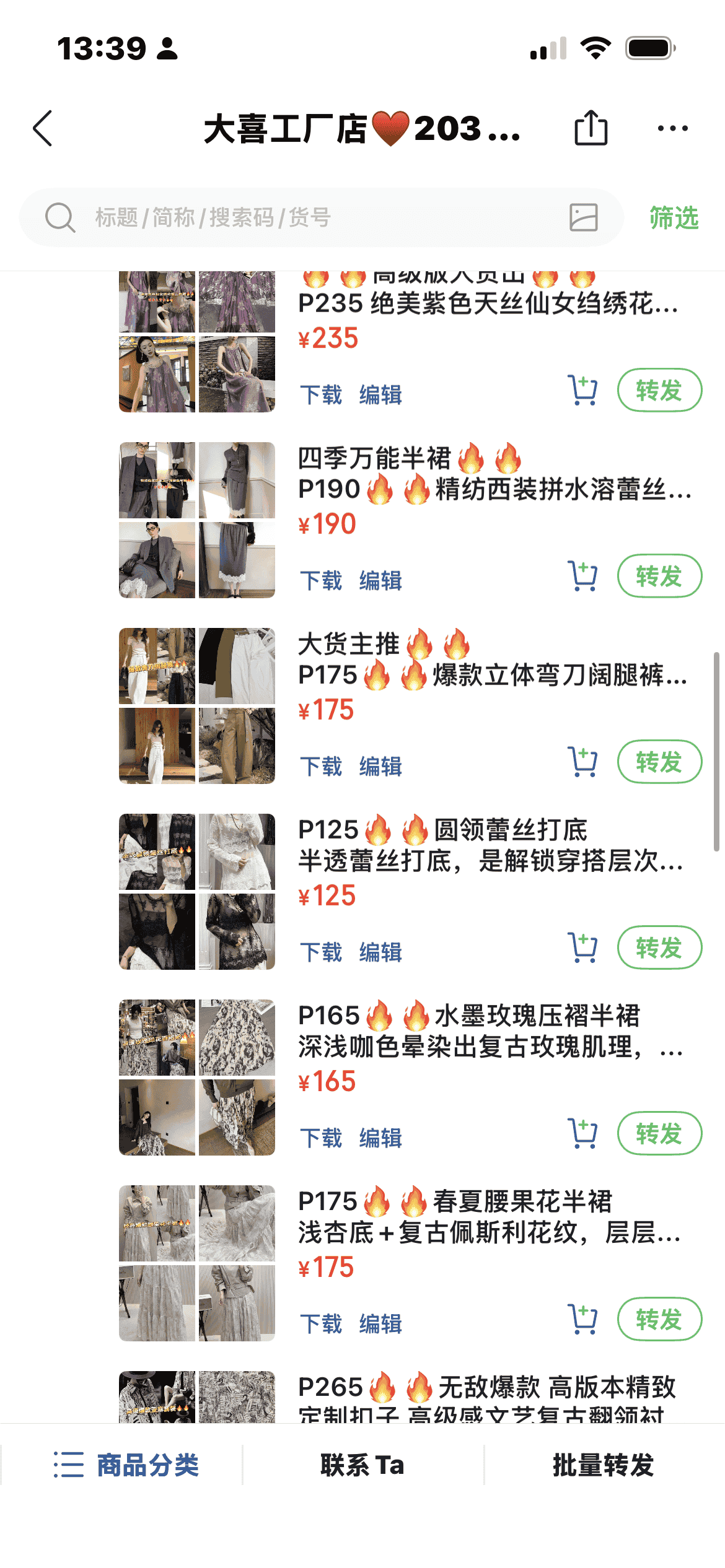Screen dimensions: 725x1568
Task: Edit the 大货主推 P175 wide-leg pants item
Action: pos(380,766)
